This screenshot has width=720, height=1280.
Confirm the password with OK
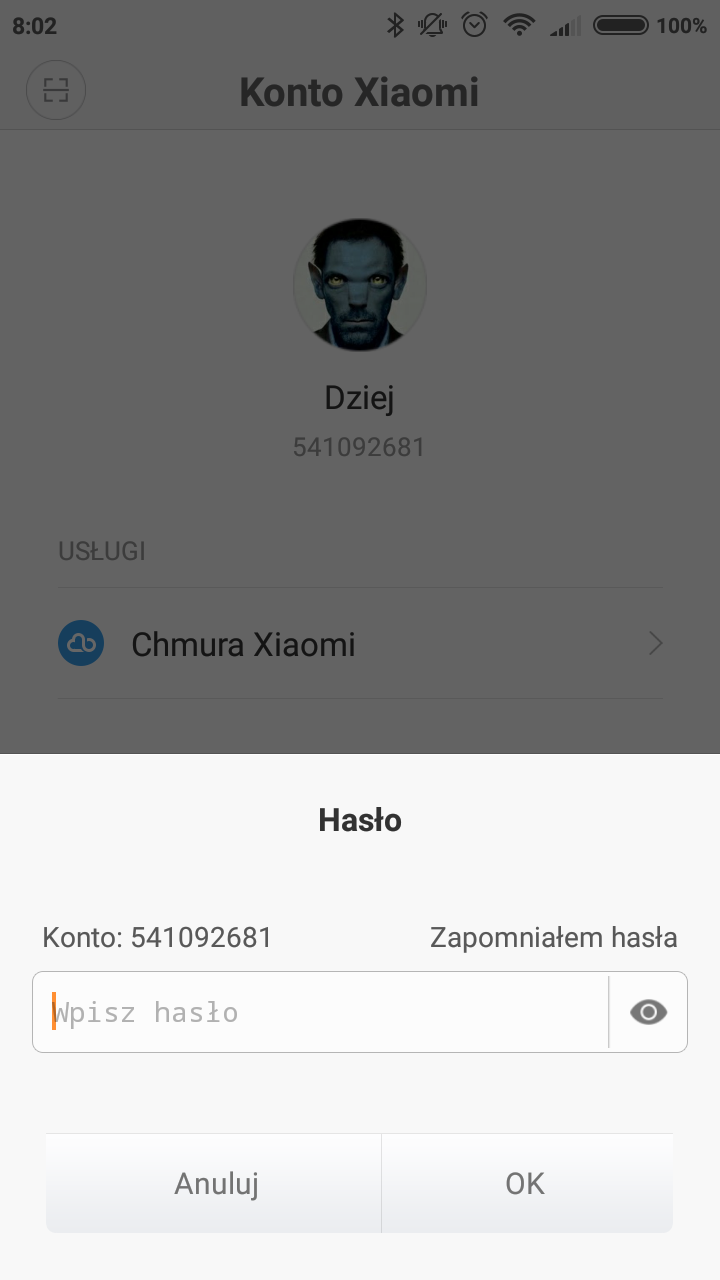coord(525,1183)
